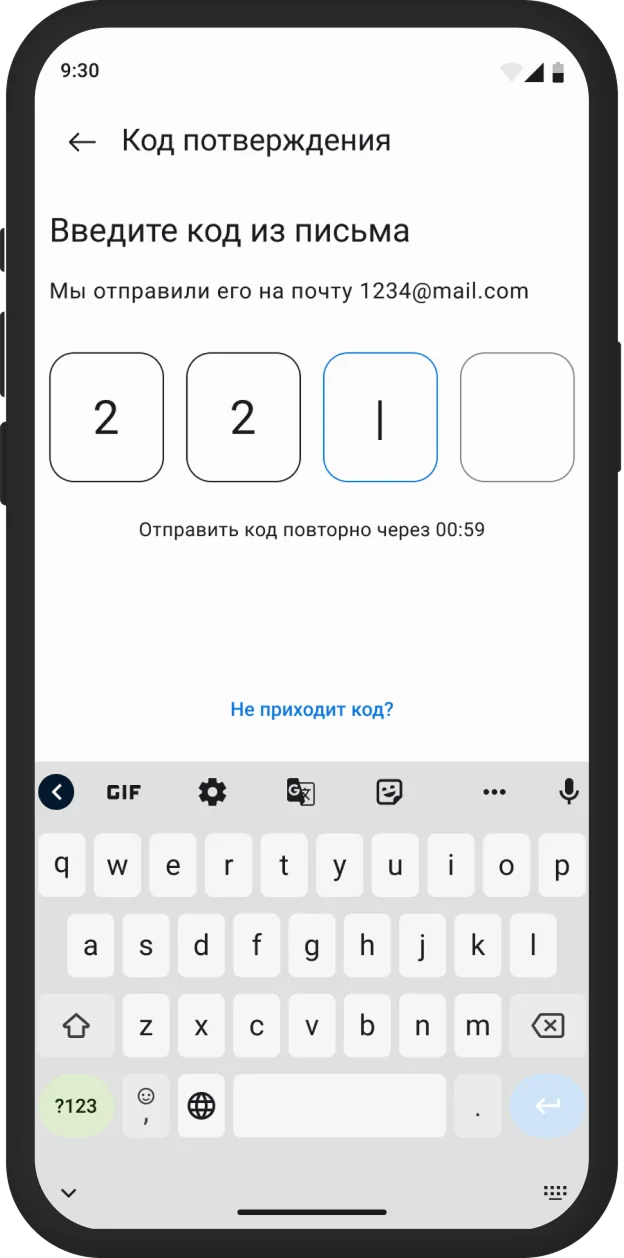Open keyboard settings gear
Viewport: 624px width, 1258px height.
[212, 792]
